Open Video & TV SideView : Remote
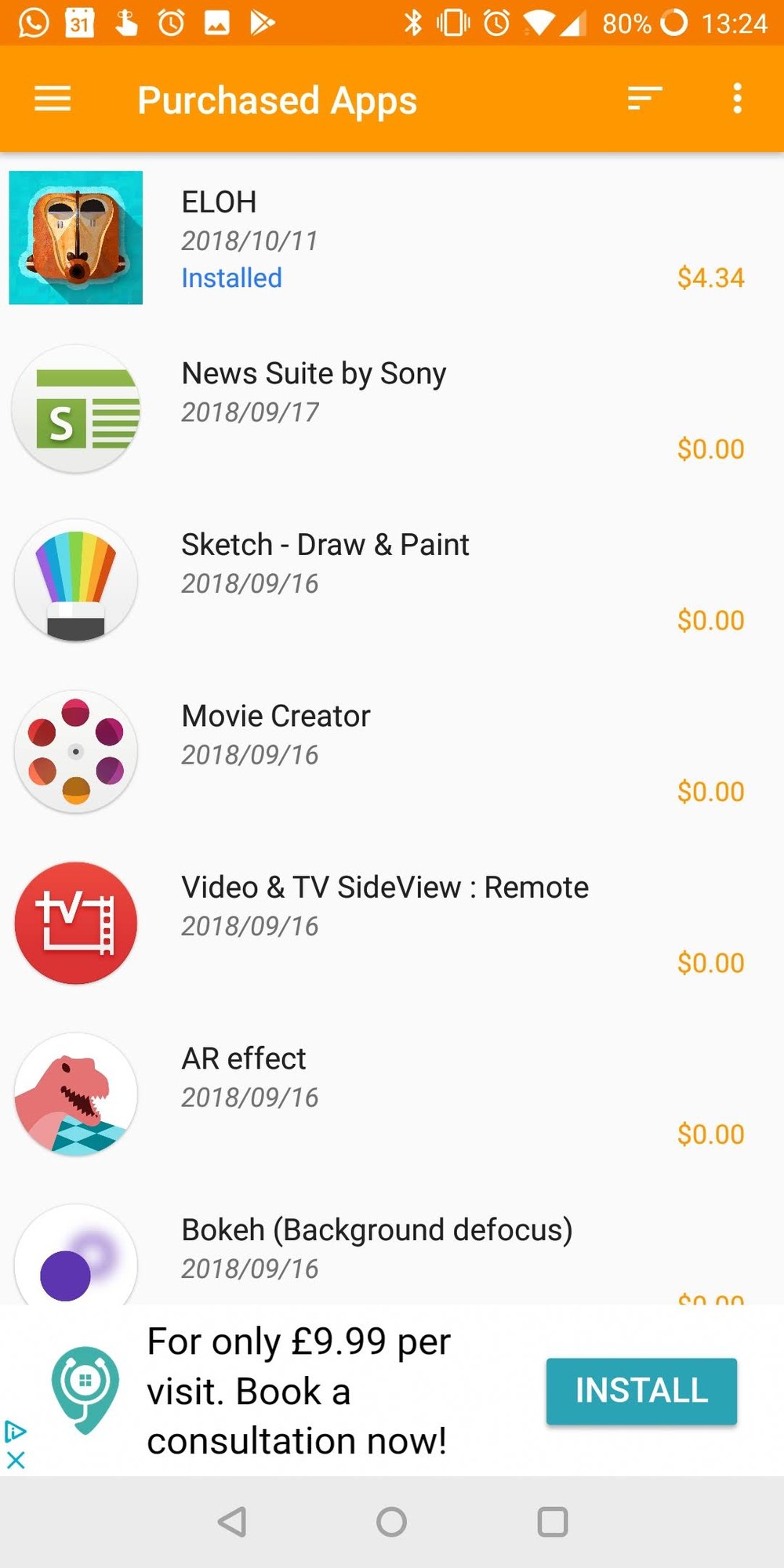 tap(392, 923)
